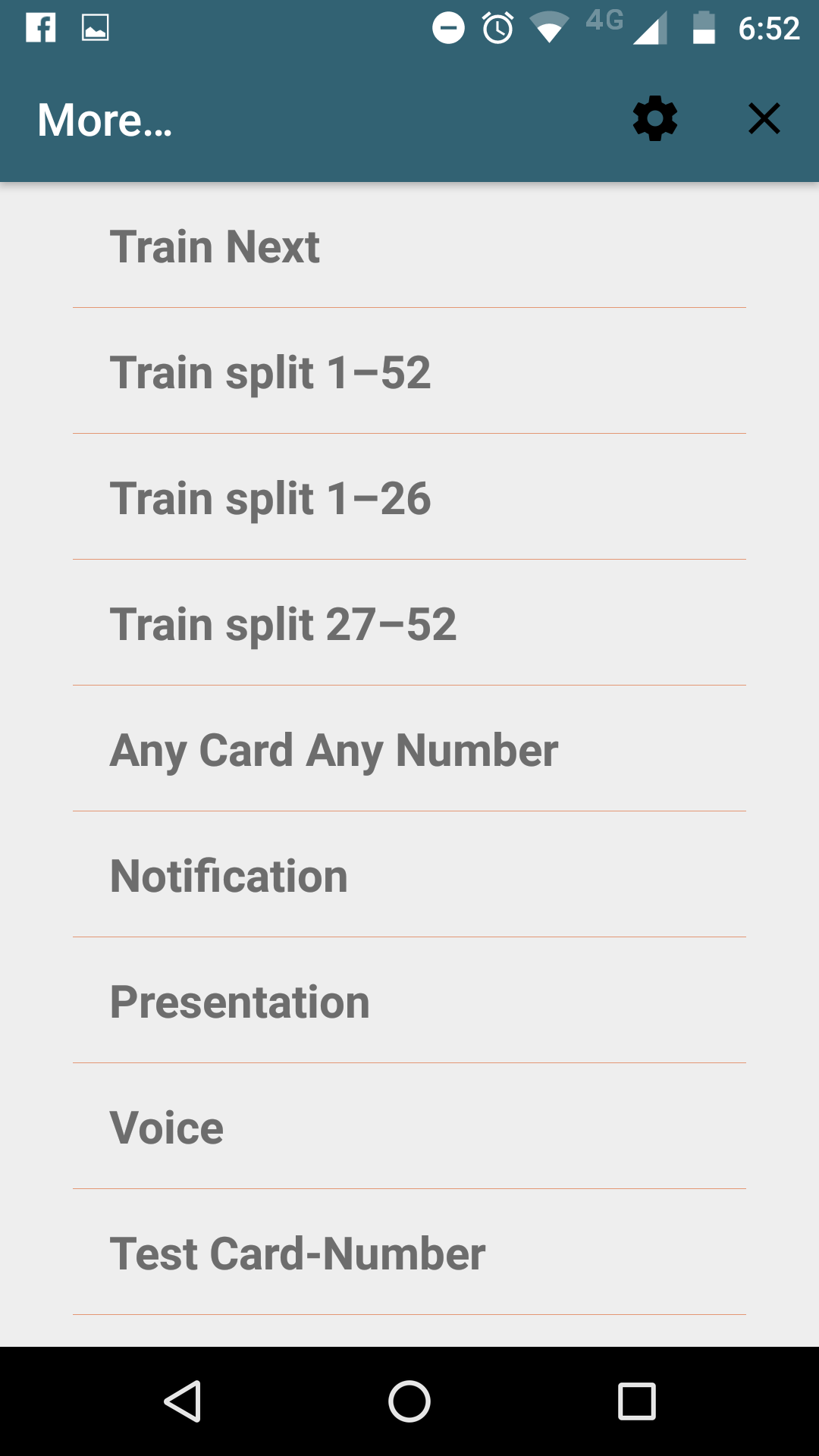Dismiss the More screen with the X
The width and height of the screenshot is (819, 1456).
tap(764, 118)
